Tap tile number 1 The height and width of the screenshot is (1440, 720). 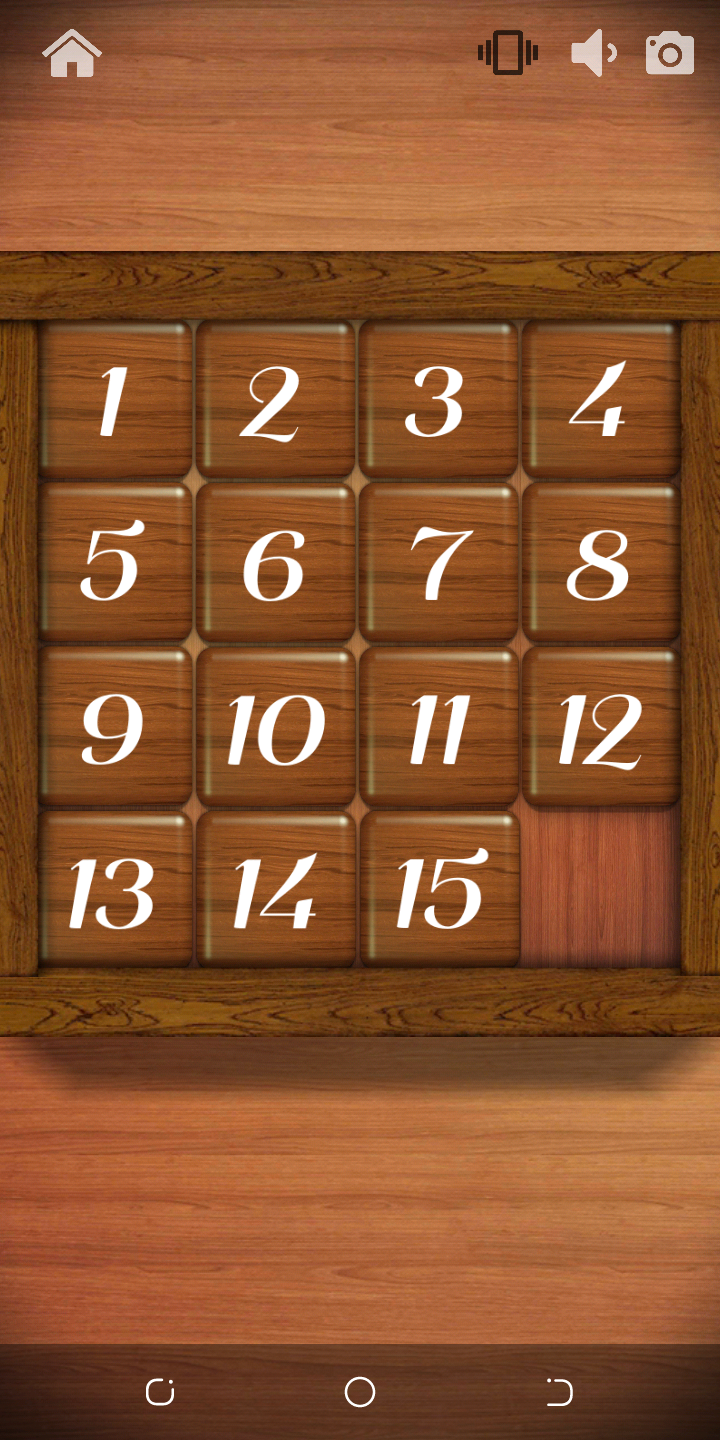(115, 400)
